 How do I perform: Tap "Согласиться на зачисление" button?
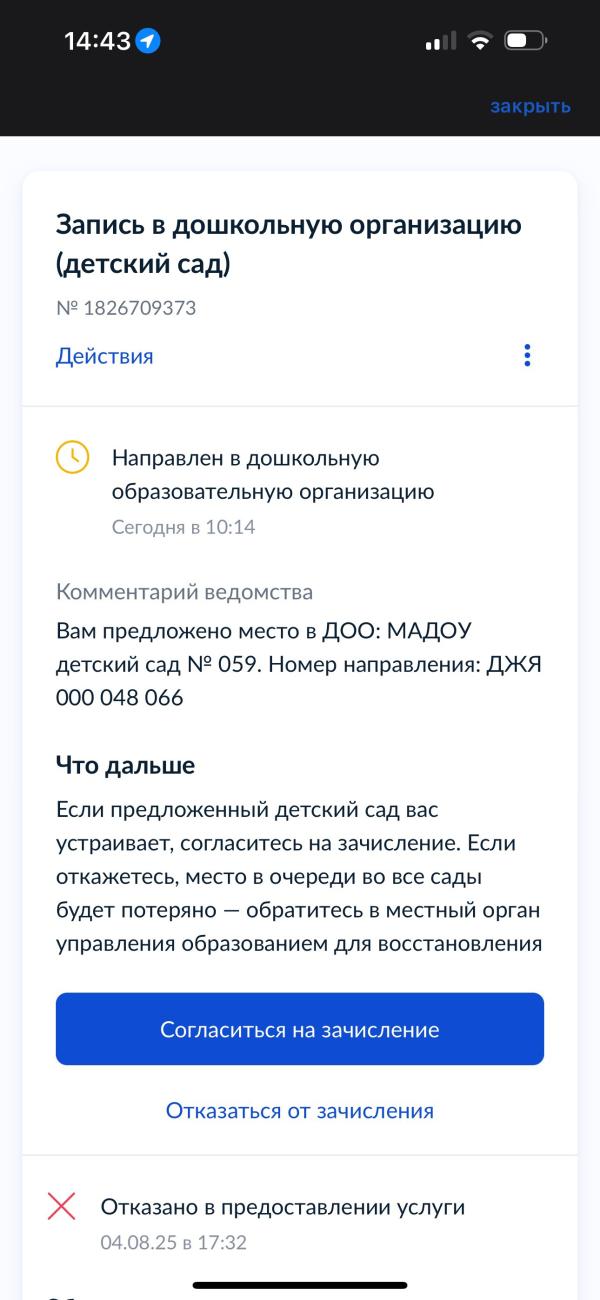click(300, 1029)
